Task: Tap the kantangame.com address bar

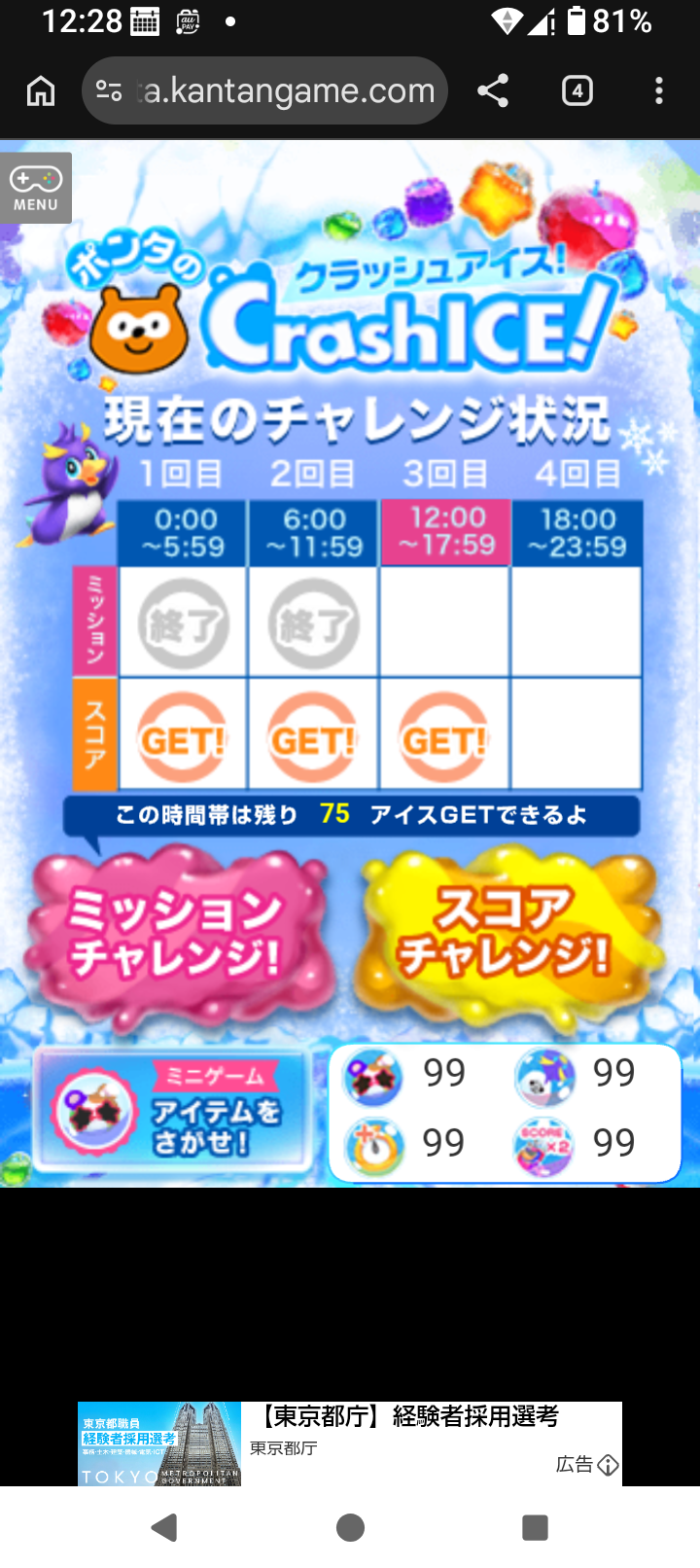Action: 264,90
